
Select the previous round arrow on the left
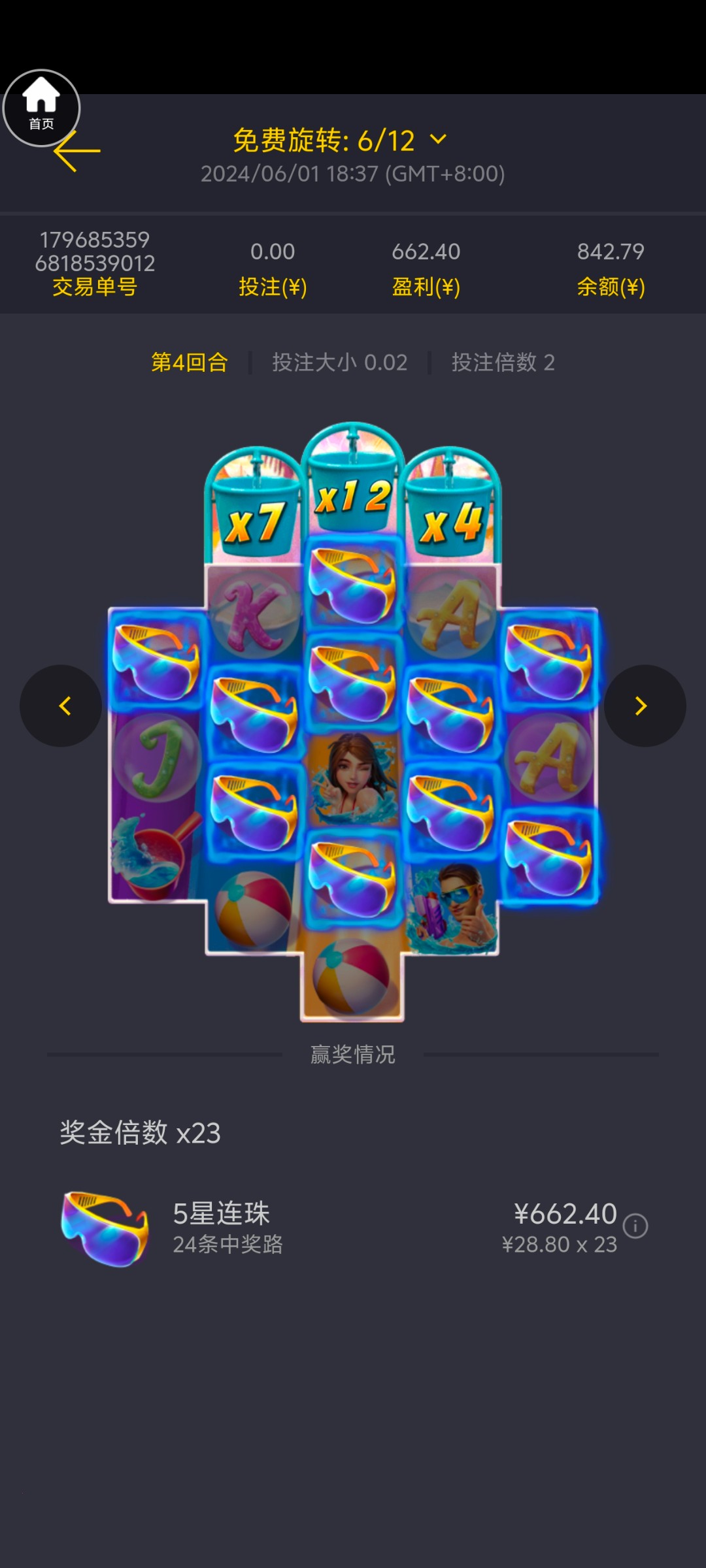61,706
